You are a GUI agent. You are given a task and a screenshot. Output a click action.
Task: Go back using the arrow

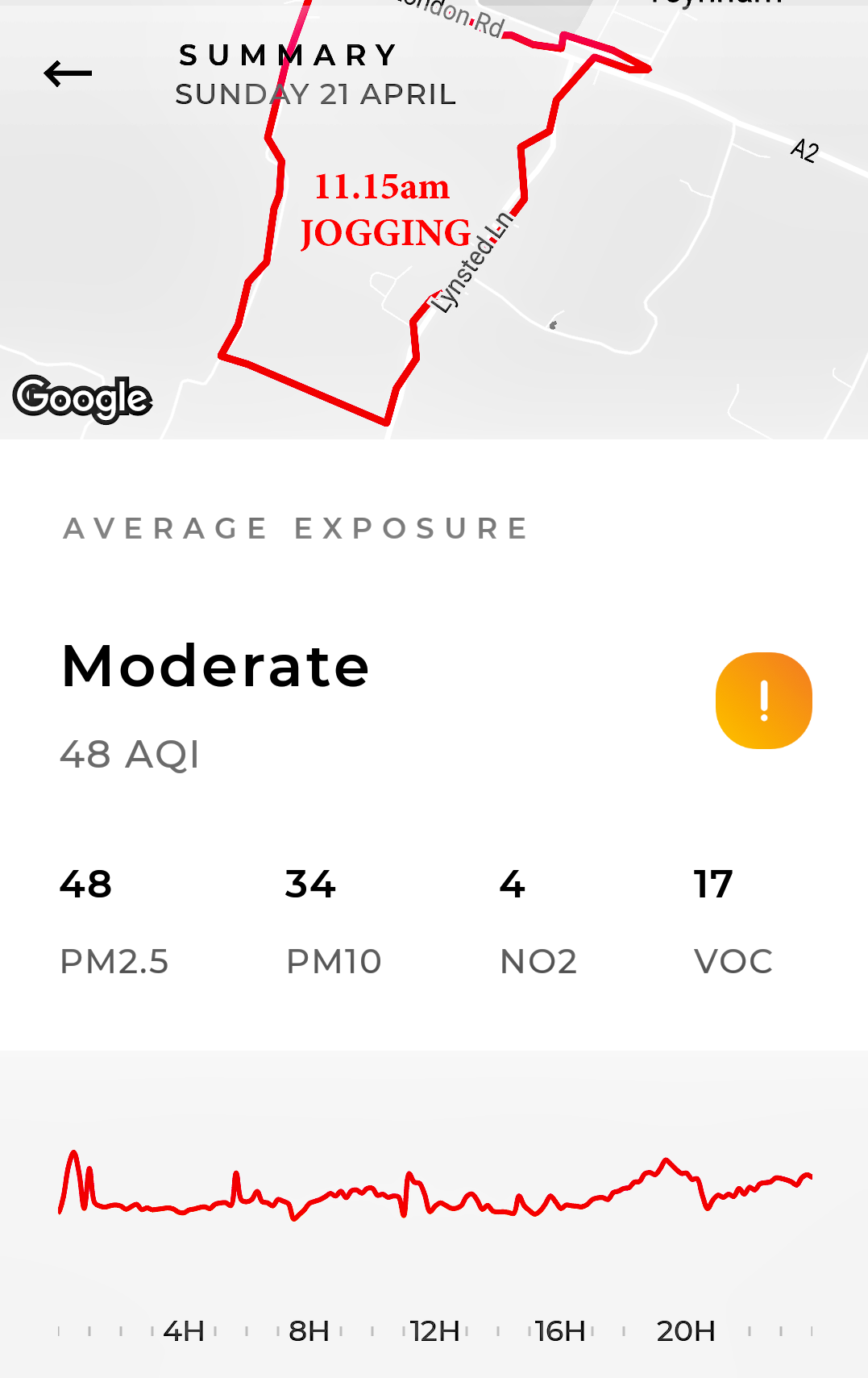(x=68, y=73)
